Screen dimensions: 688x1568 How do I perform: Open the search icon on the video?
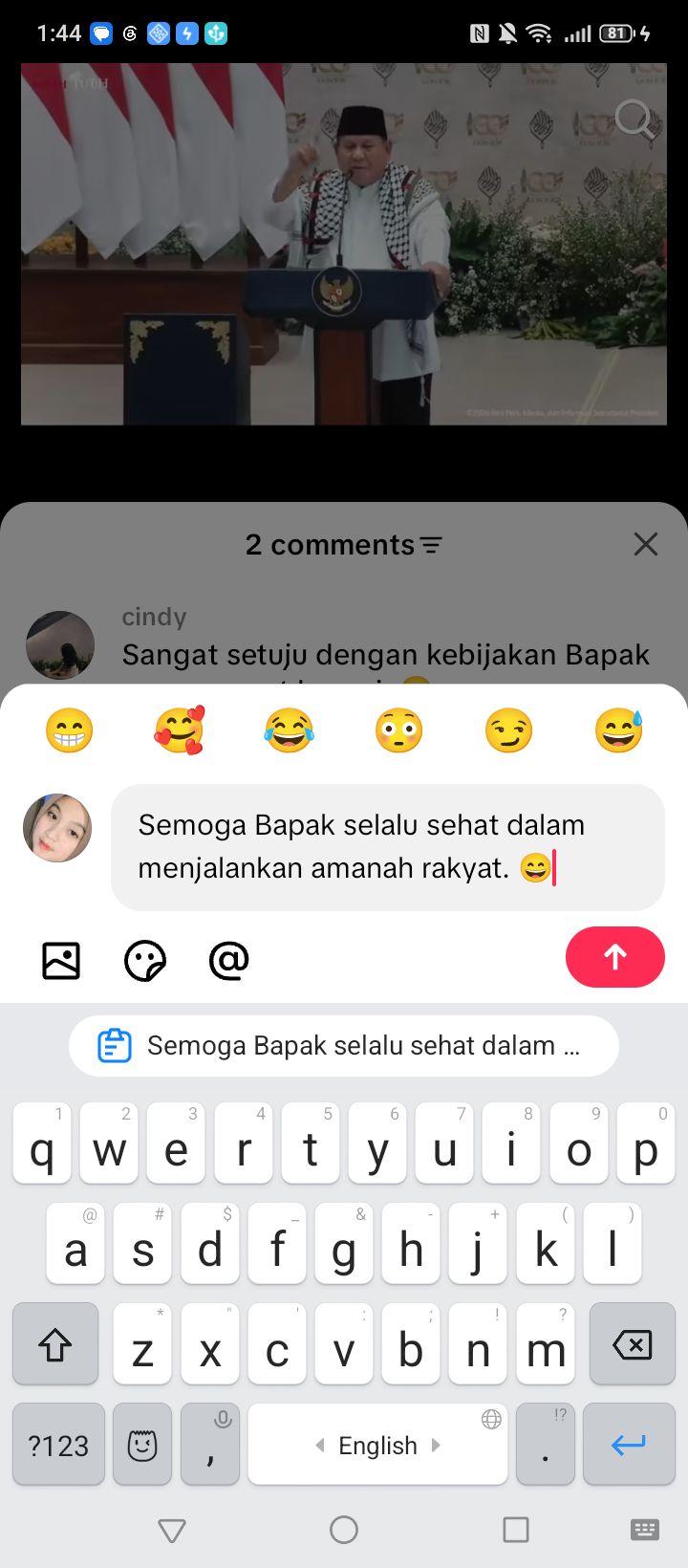(634, 120)
